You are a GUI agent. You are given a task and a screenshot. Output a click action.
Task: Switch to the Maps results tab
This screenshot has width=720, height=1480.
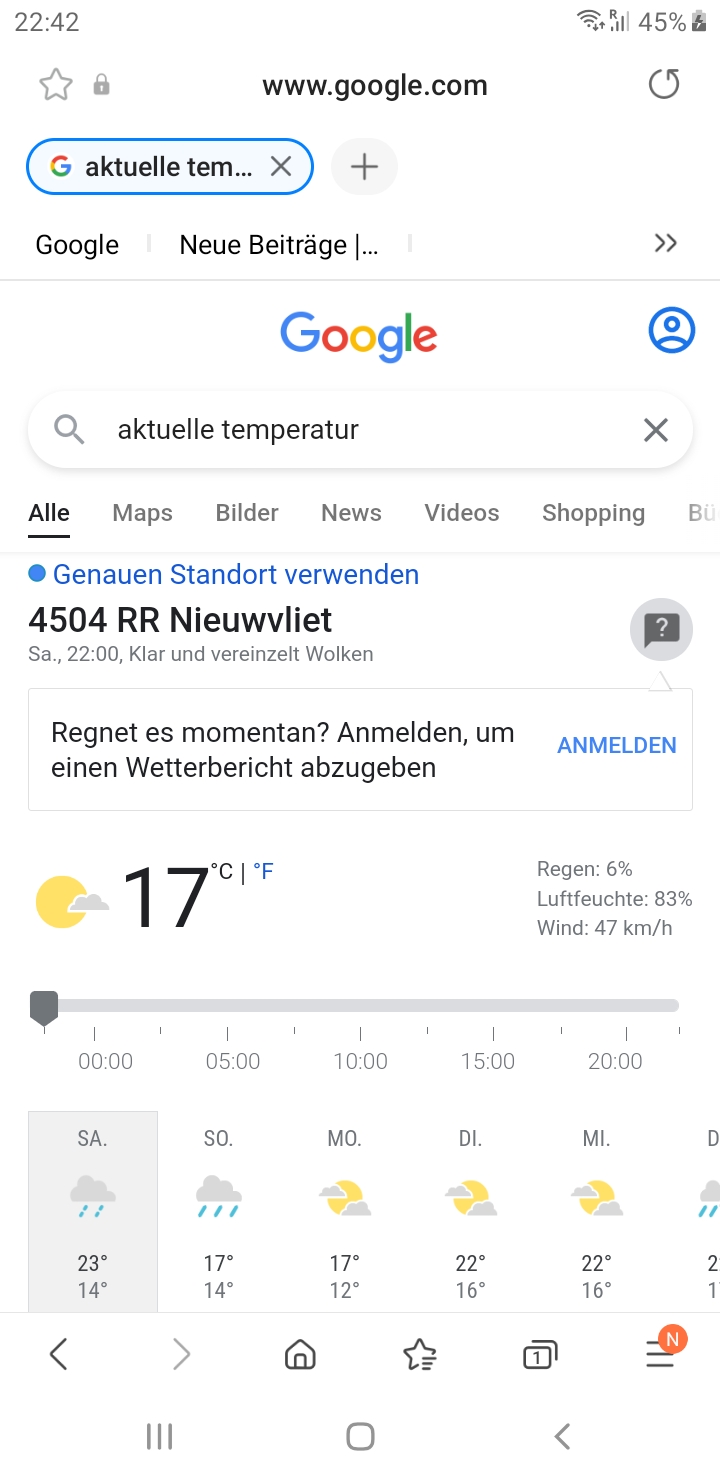[142, 513]
